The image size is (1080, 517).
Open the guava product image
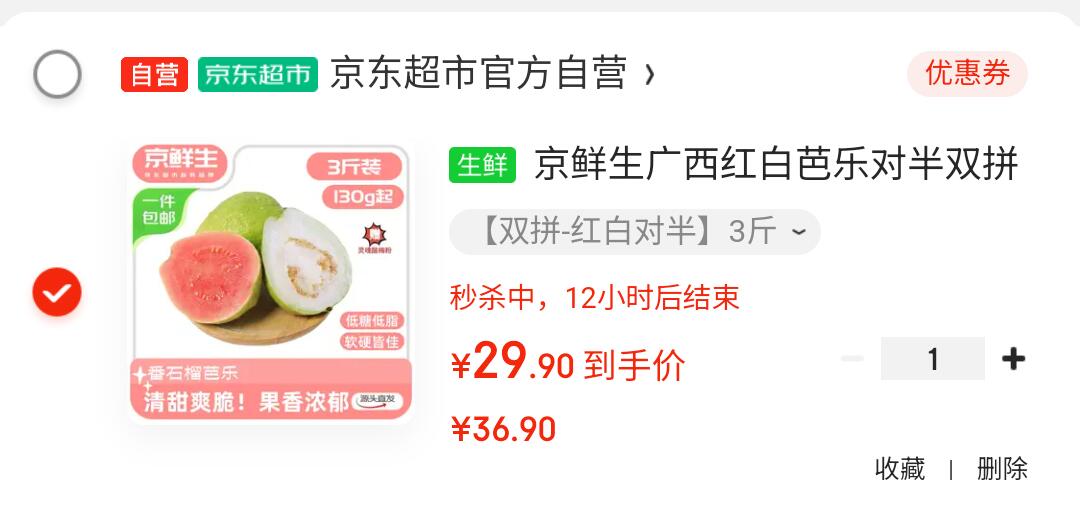(270, 282)
